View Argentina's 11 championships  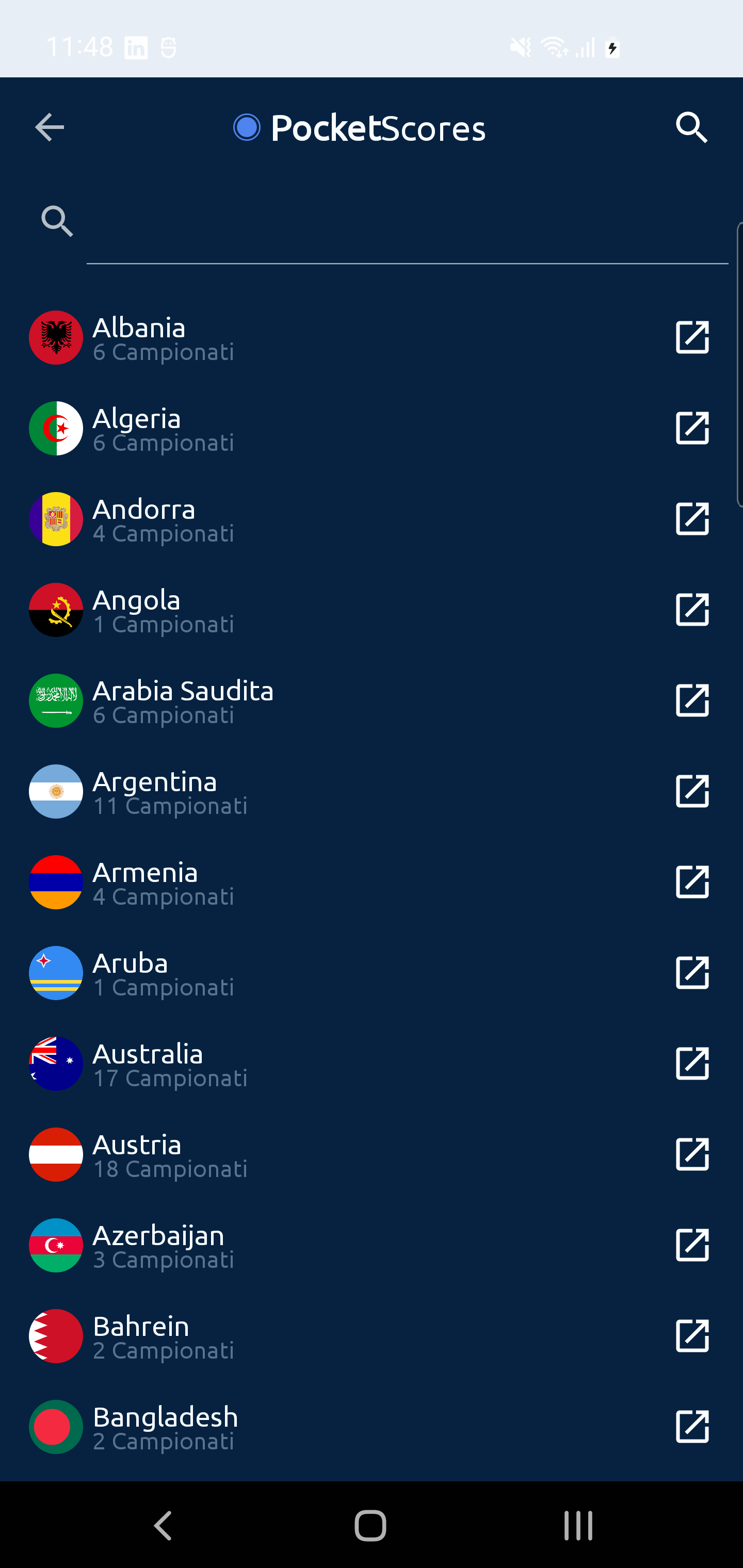tap(170, 791)
